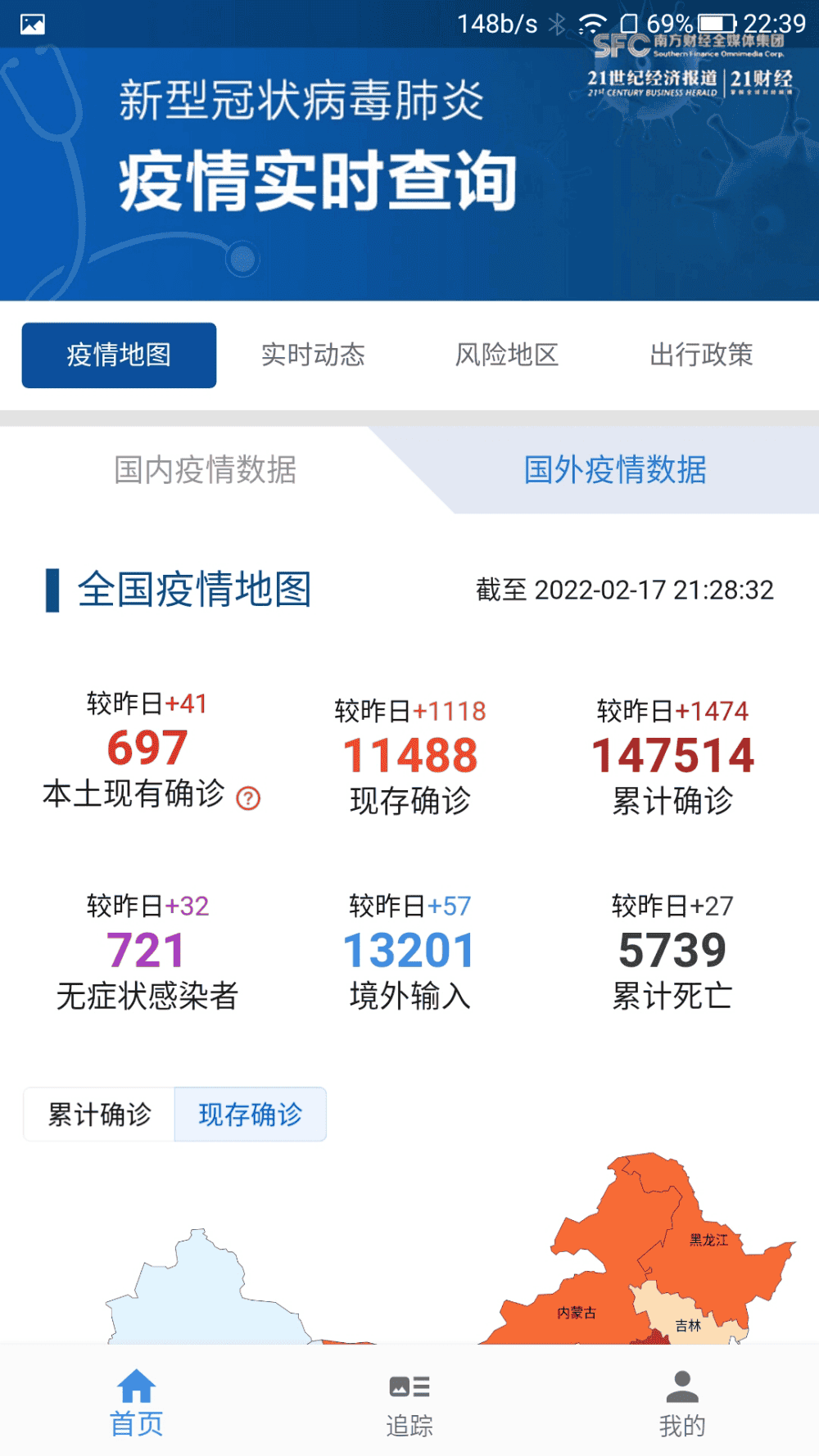Switch to the 追踪 bottom tab
The image size is (819, 1456).
point(409,1402)
